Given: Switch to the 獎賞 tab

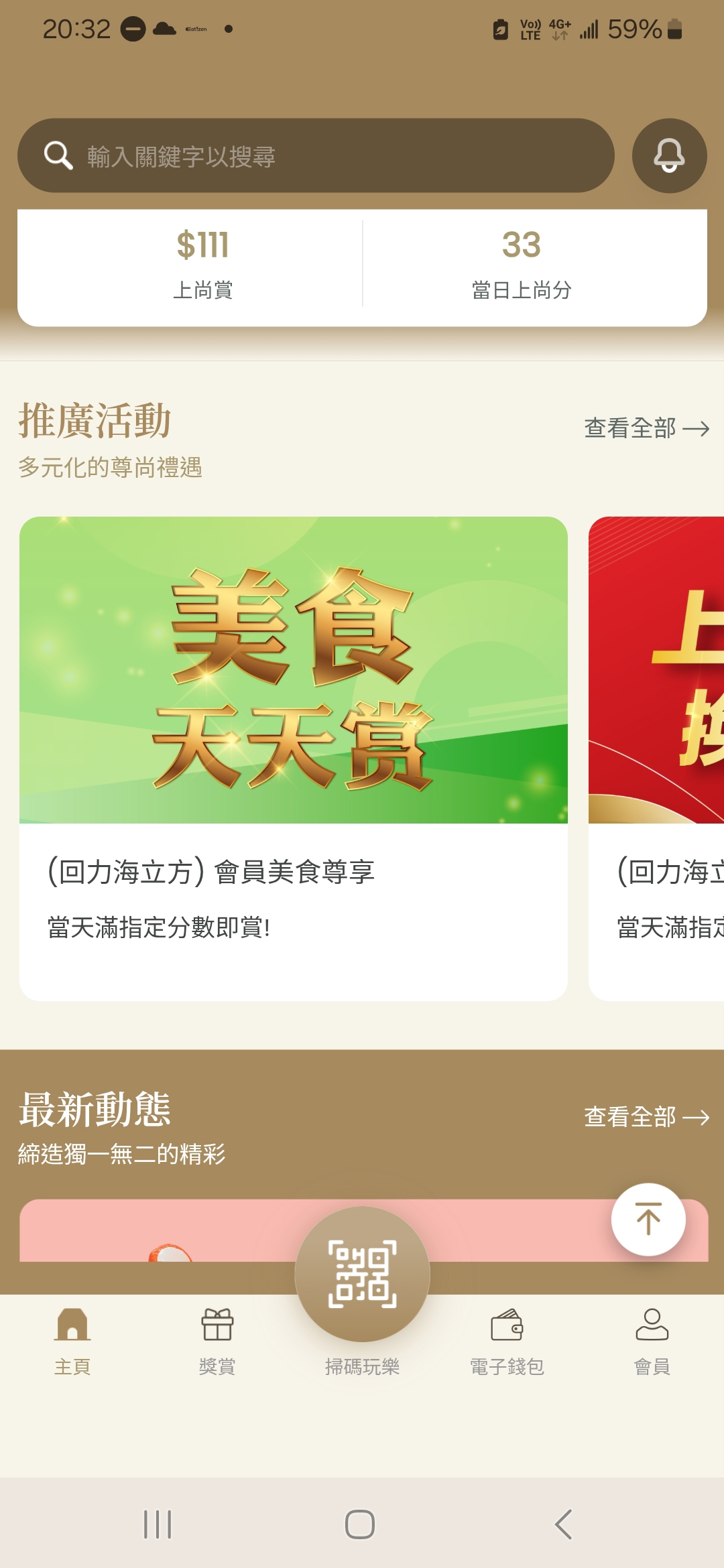Looking at the screenshot, I should click(x=217, y=1340).
